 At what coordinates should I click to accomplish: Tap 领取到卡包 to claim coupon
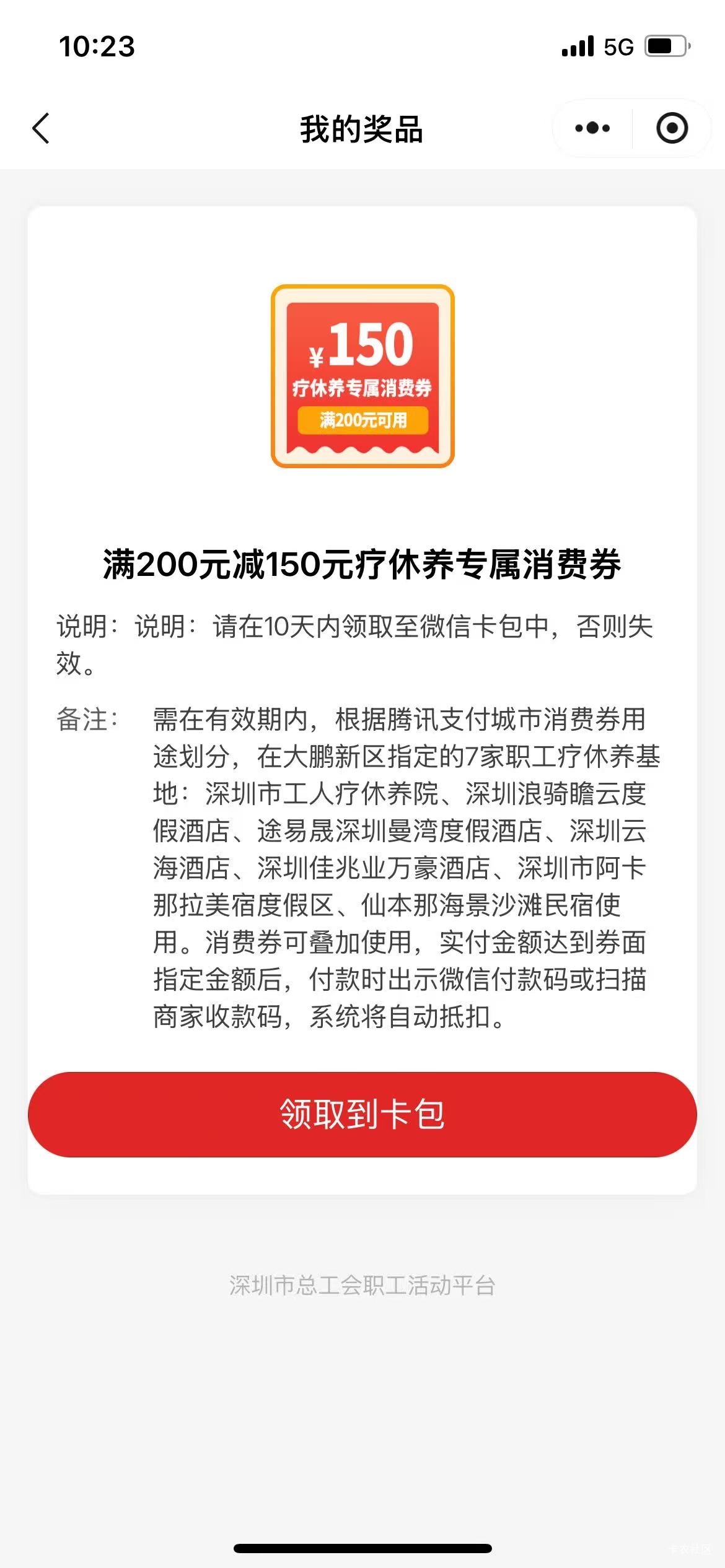coord(362,1114)
